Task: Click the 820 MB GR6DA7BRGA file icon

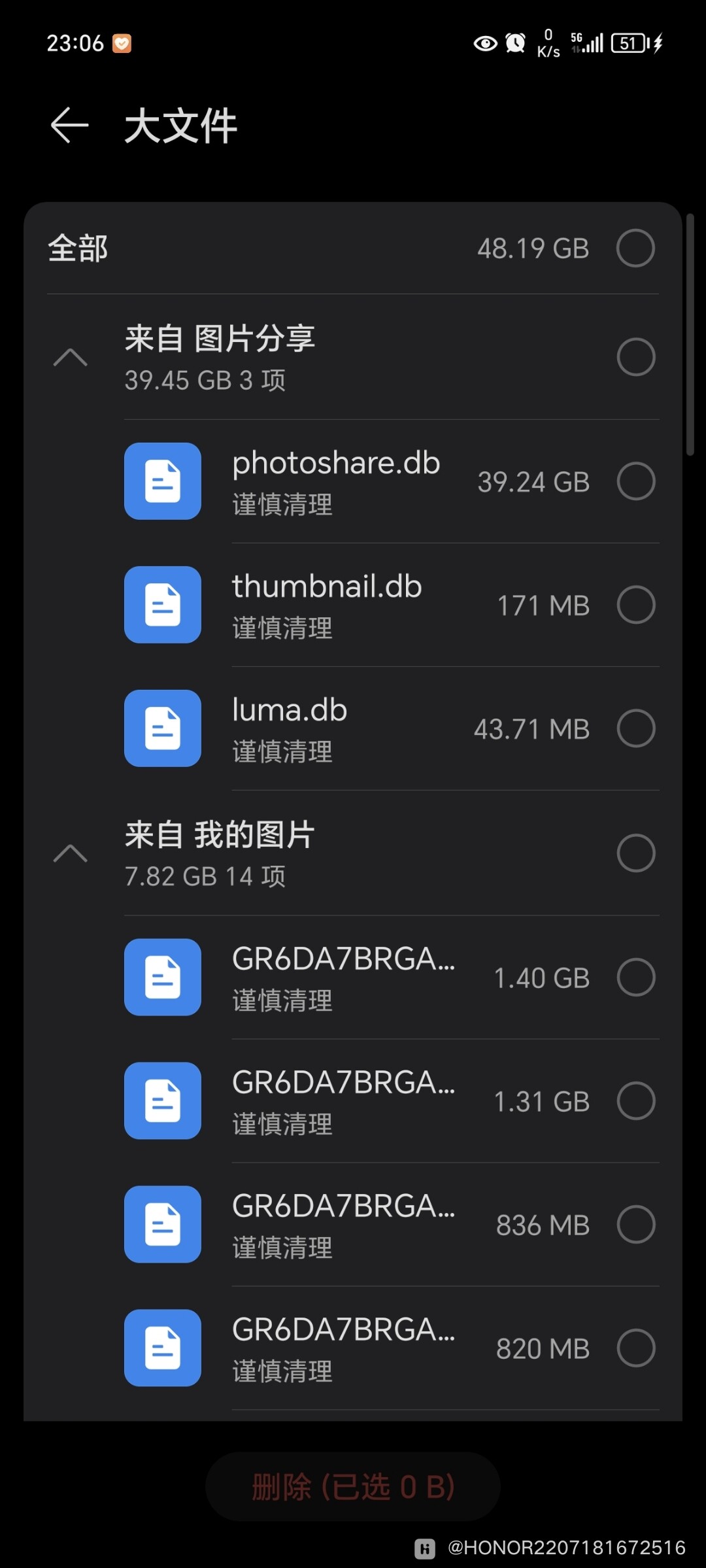Action: coord(162,1348)
